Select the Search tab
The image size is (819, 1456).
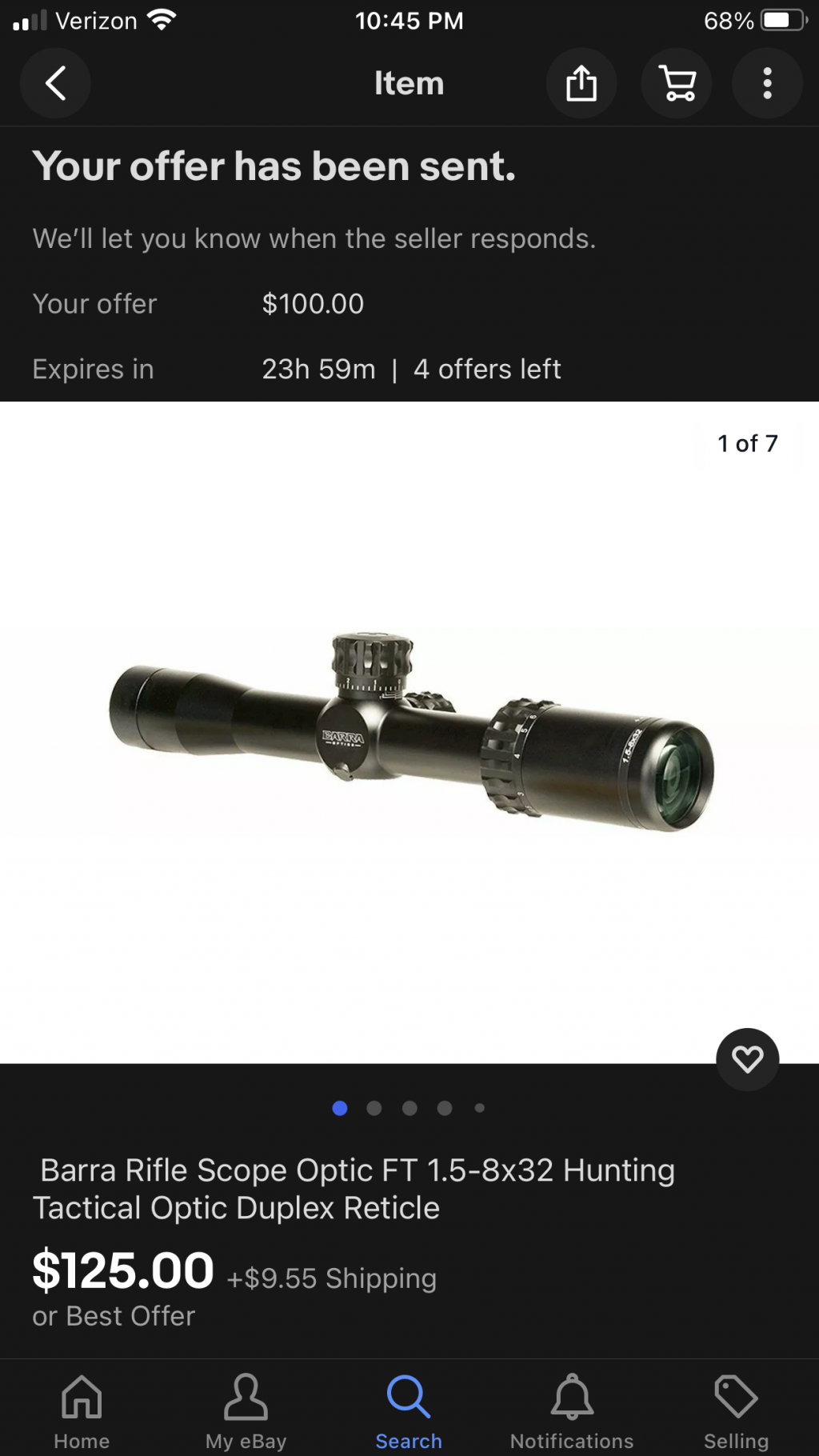click(x=409, y=1411)
